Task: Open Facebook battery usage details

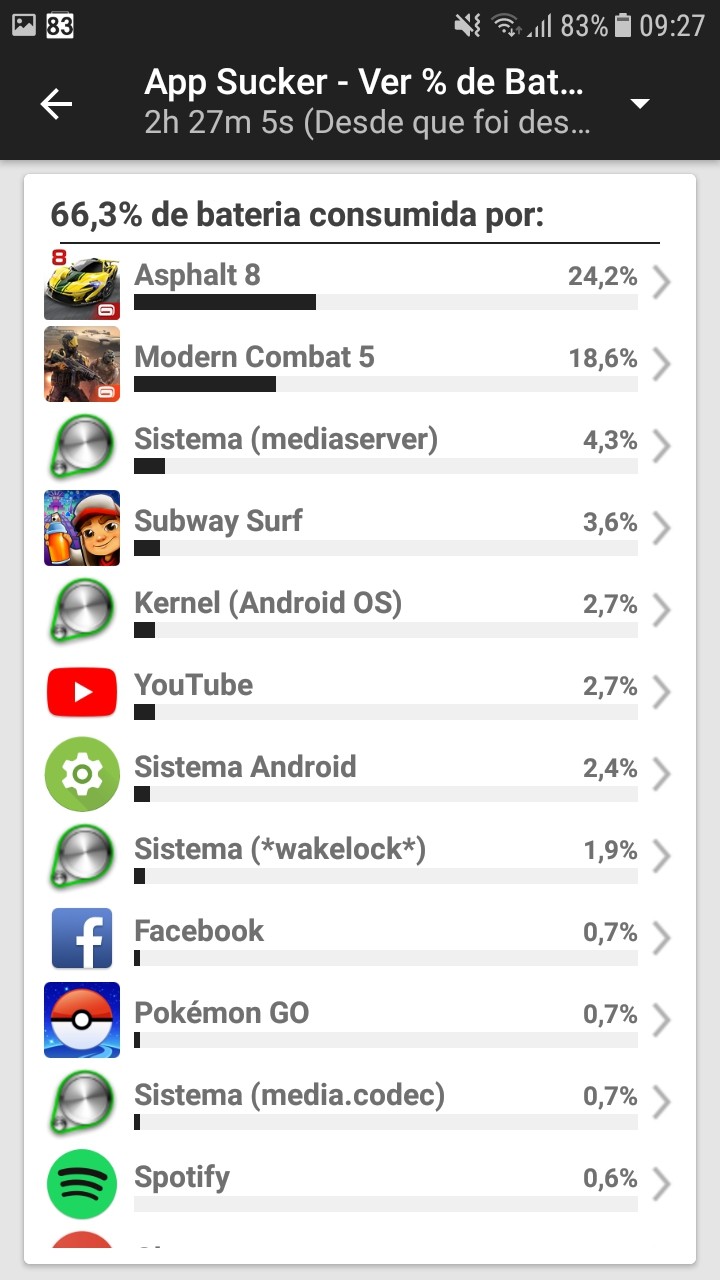Action: coord(360,940)
